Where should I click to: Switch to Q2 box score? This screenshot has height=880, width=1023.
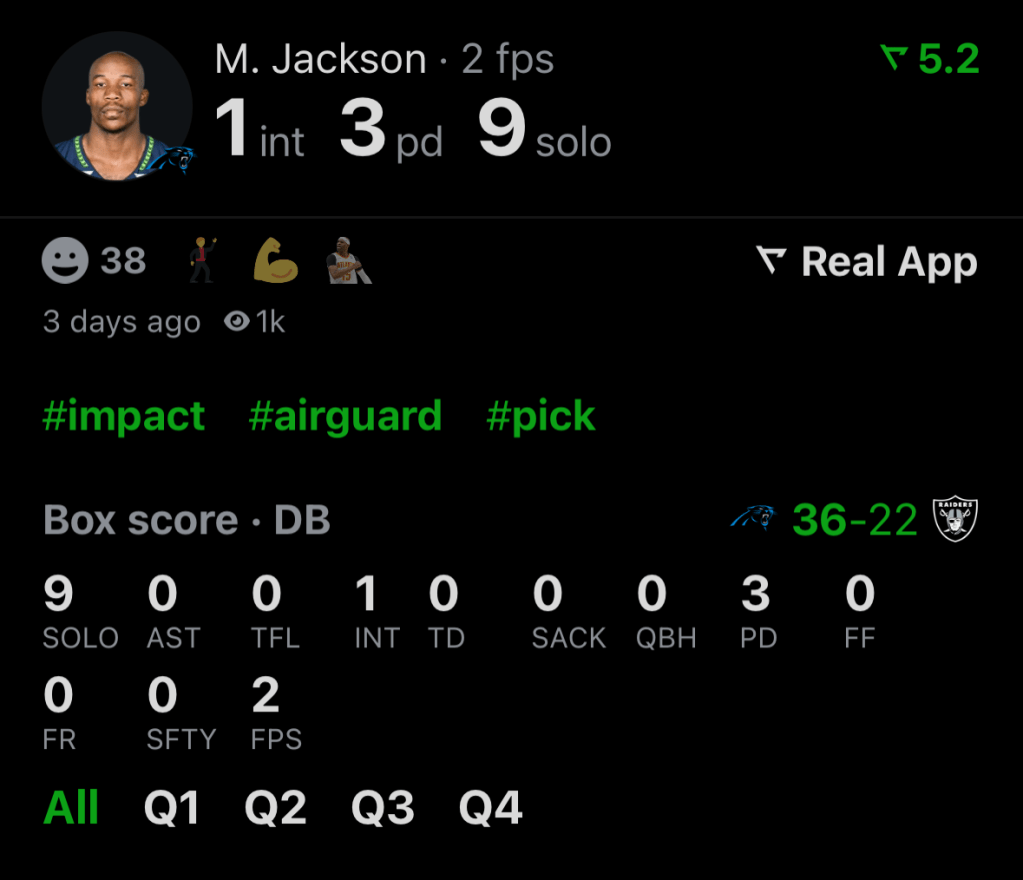coord(276,807)
